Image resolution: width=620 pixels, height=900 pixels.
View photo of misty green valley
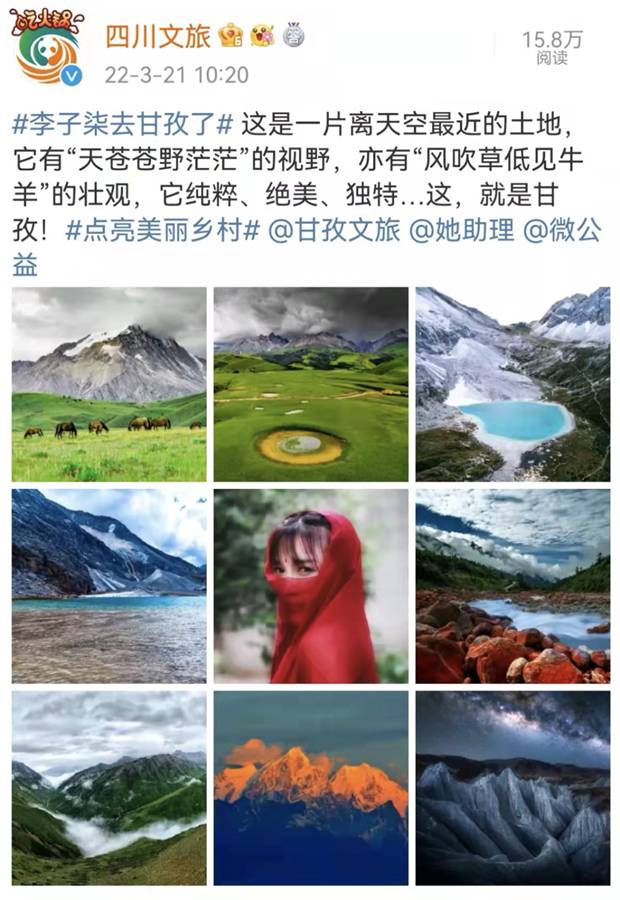tap(109, 788)
